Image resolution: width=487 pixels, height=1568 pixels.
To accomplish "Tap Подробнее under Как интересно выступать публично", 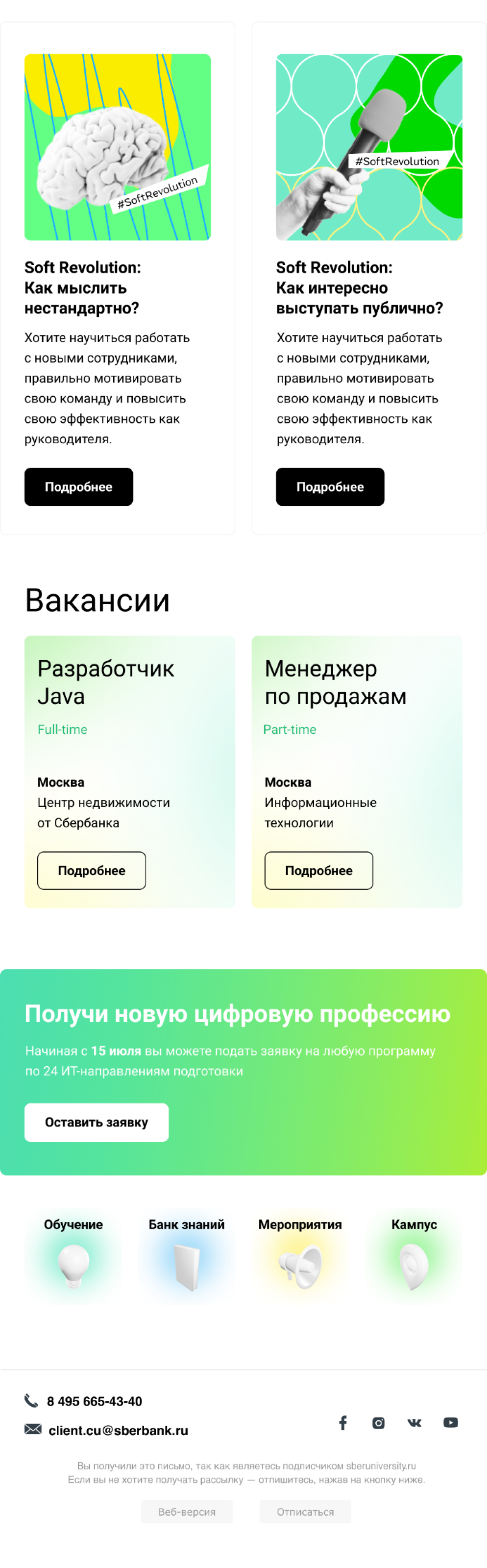I will pyautogui.click(x=330, y=487).
